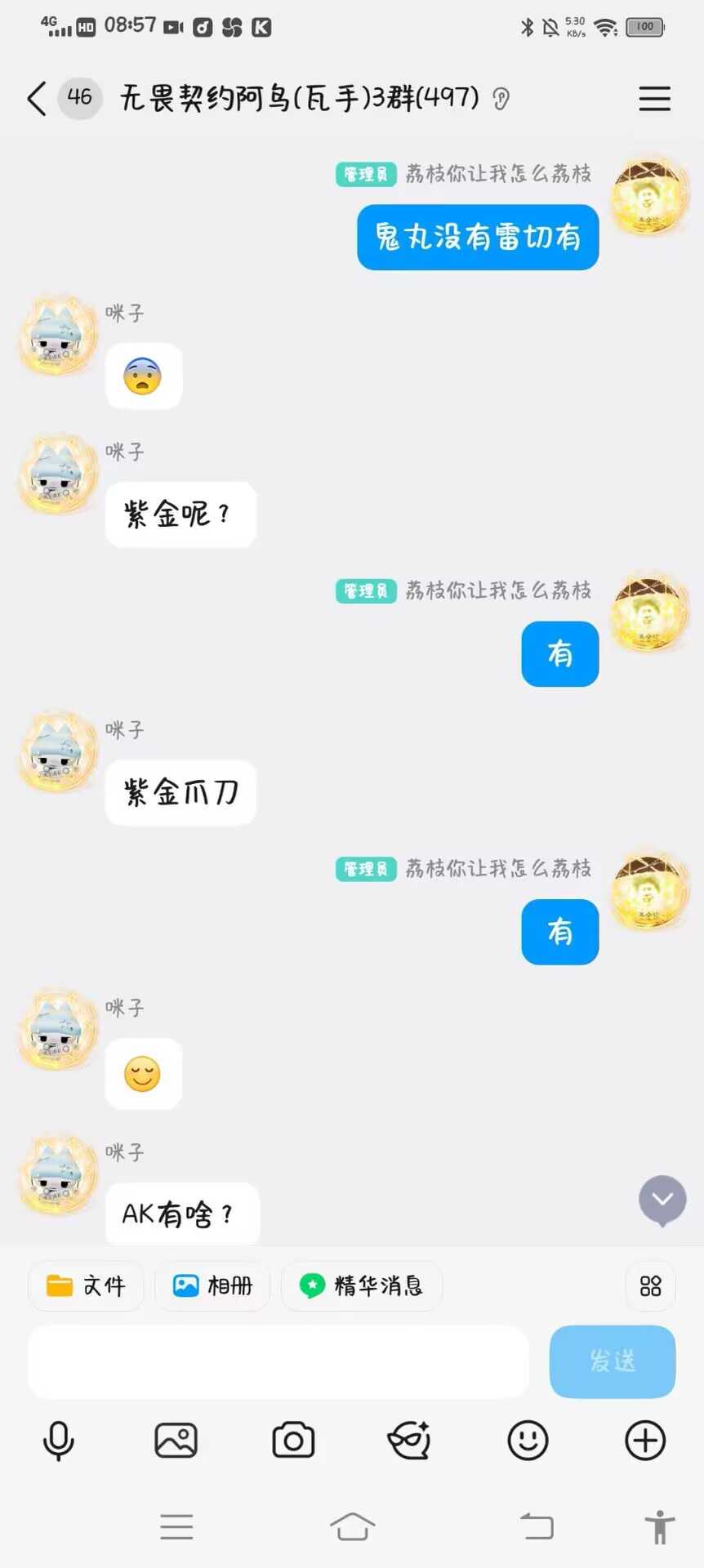Tap the 发送 send button
Viewport: 704px width, 1568px height.
[x=613, y=1361]
